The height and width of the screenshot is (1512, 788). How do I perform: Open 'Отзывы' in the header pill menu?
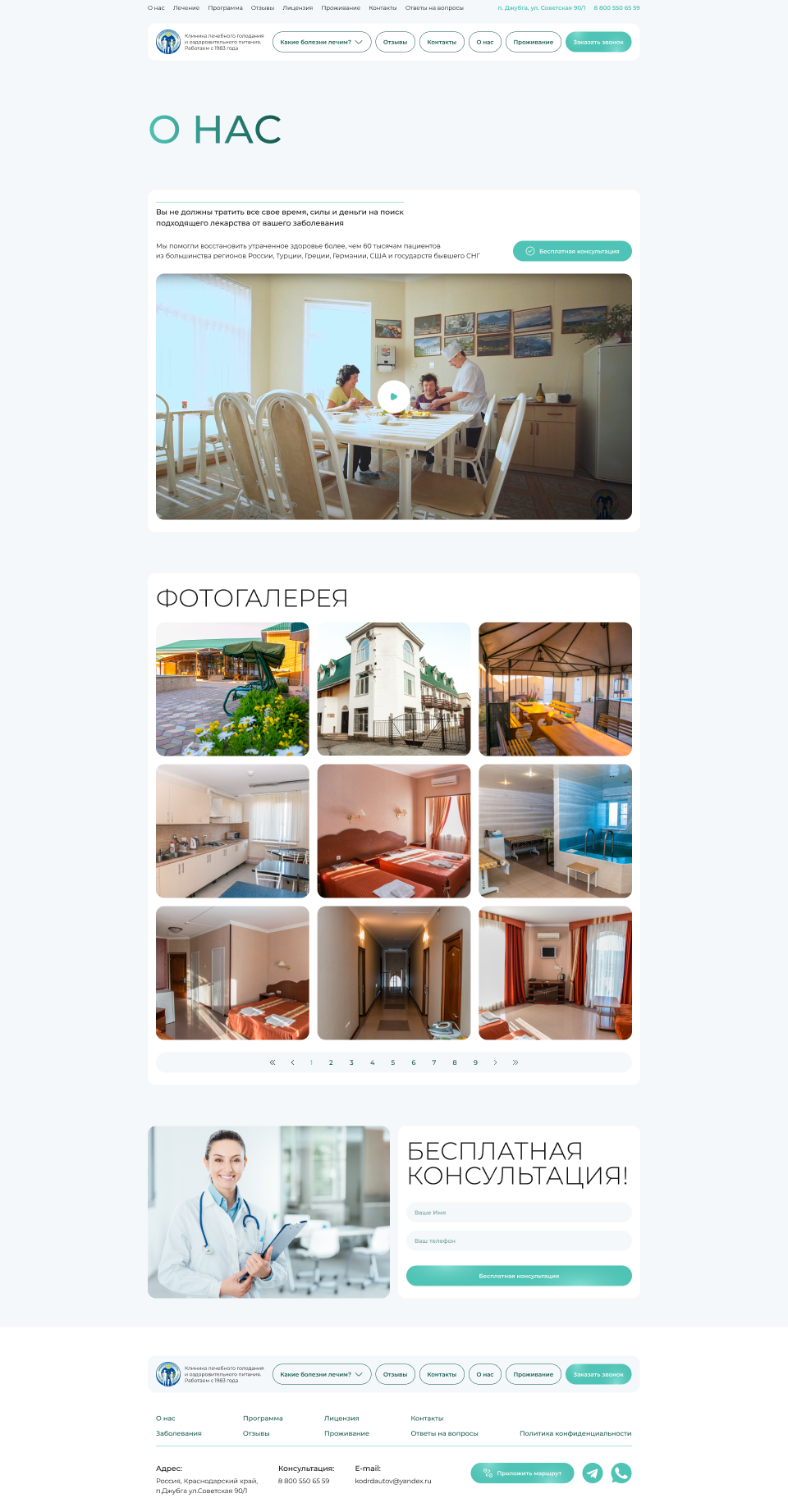point(395,42)
